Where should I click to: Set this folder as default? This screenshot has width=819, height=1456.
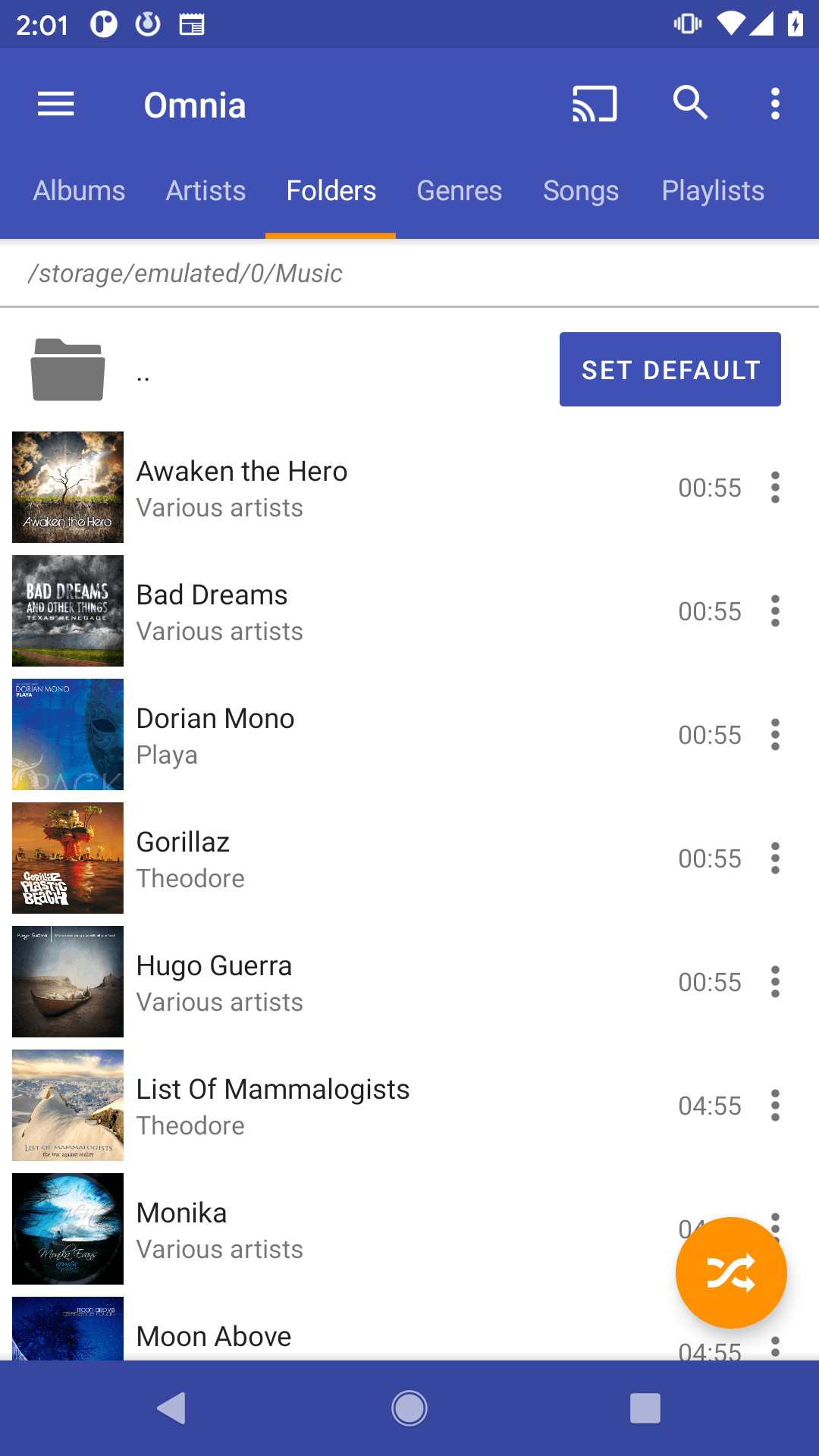click(x=670, y=369)
